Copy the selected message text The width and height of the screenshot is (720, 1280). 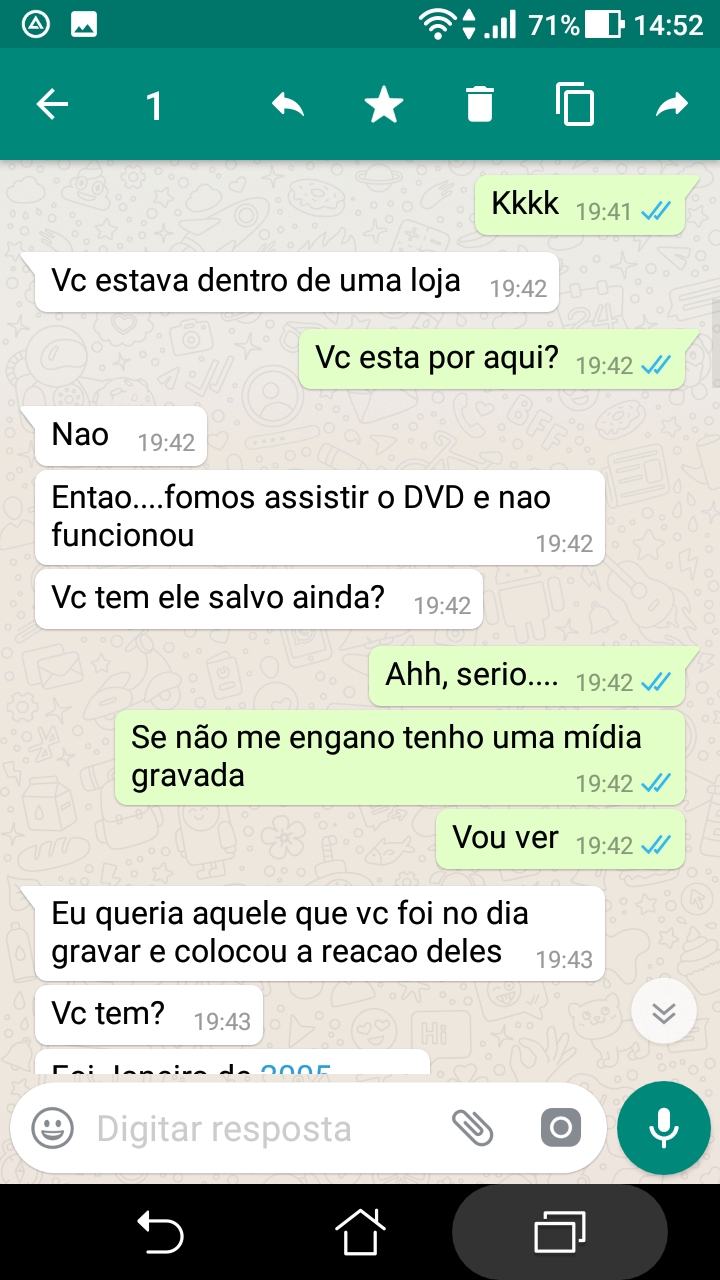pos(575,104)
